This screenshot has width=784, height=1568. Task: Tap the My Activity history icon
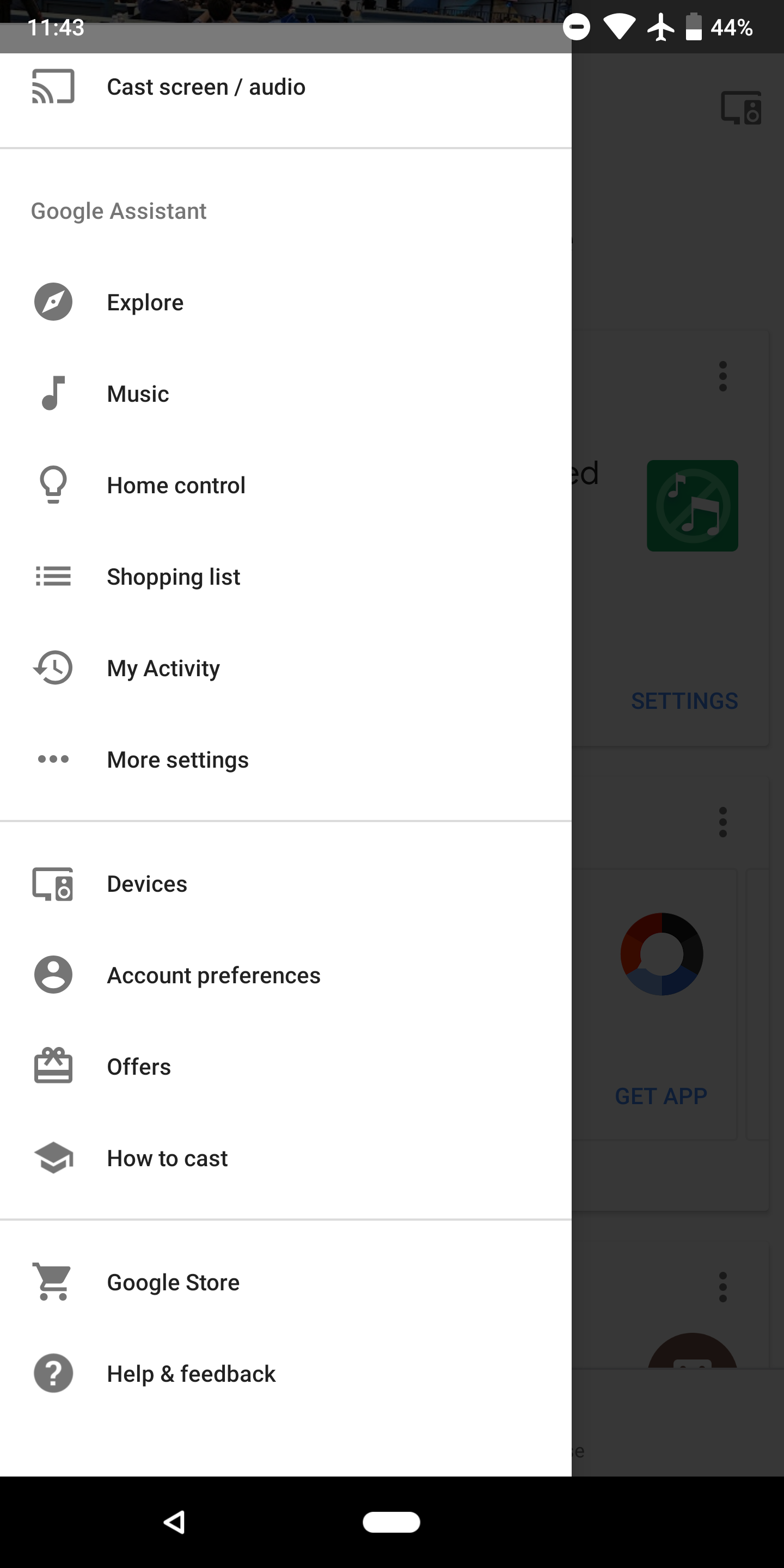point(53,667)
